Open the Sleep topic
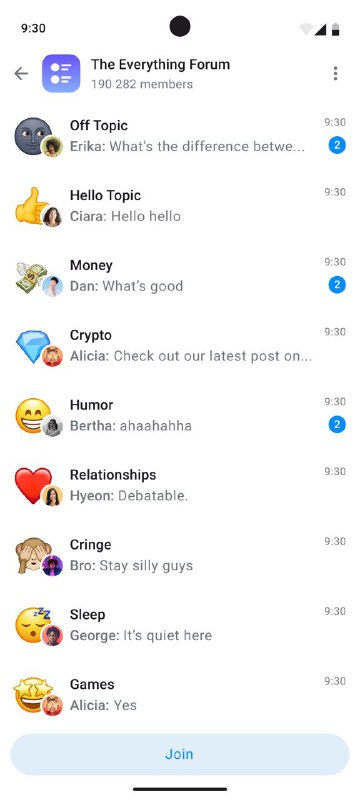This screenshot has height=800, width=360. (180, 625)
